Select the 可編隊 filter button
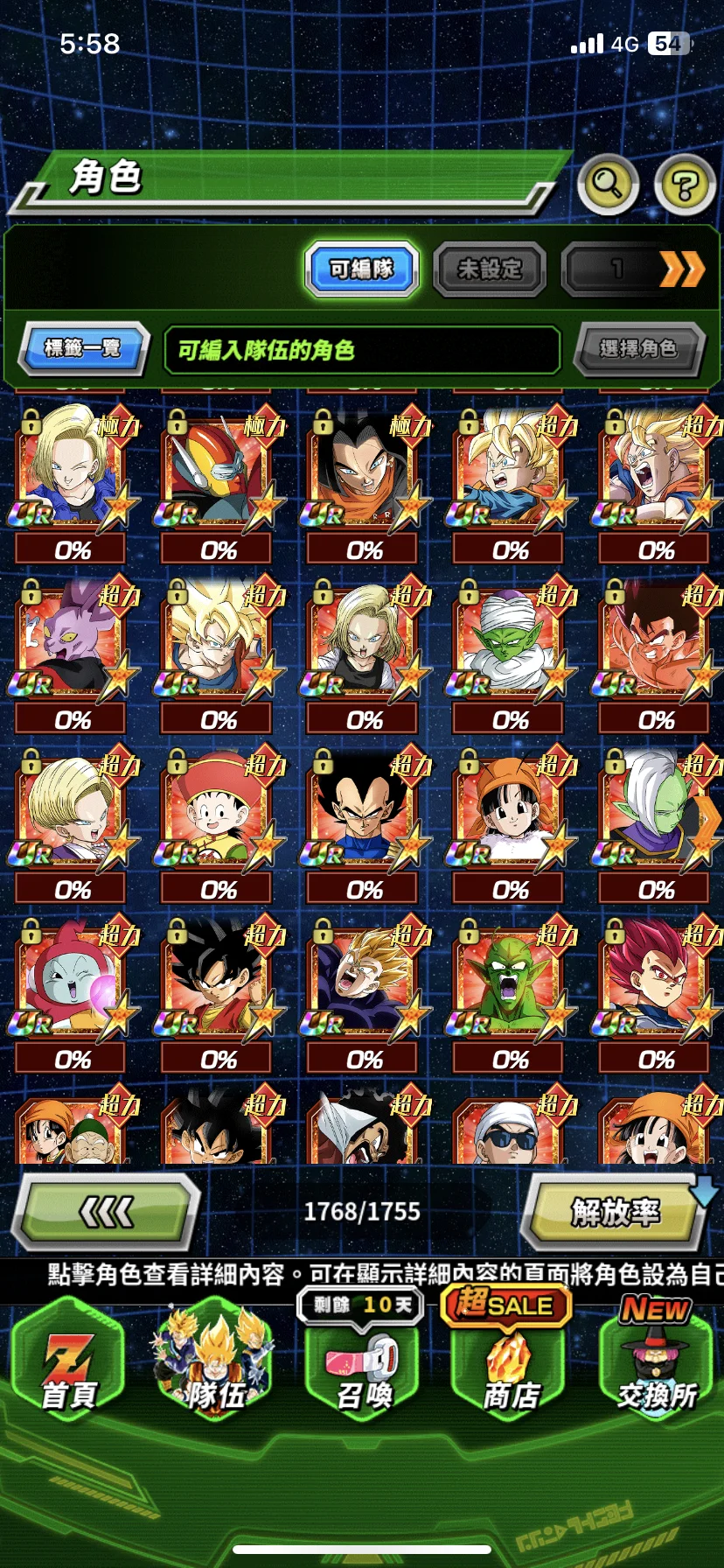Image resolution: width=724 pixels, height=1568 pixels. click(361, 269)
